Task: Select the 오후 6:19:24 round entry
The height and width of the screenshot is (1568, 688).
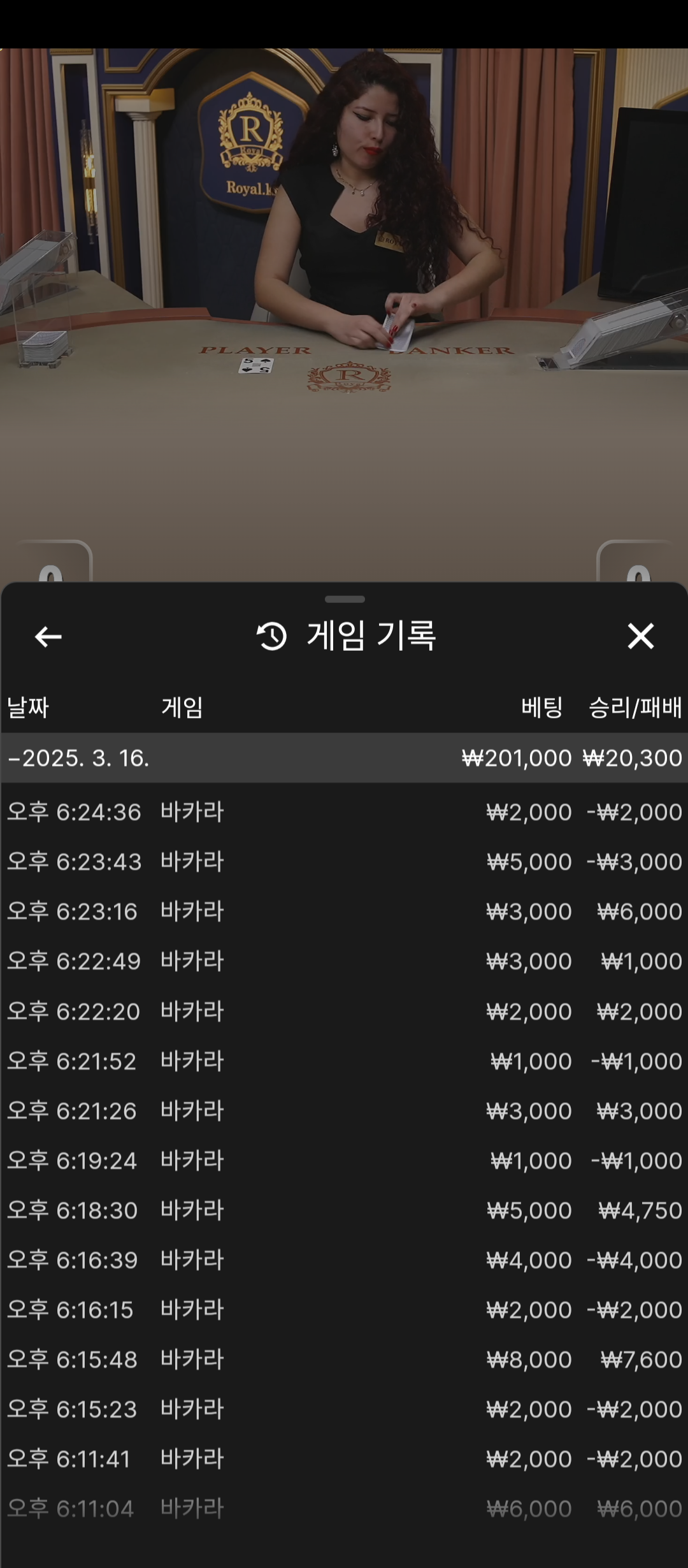Action: pyautogui.click(x=344, y=1161)
